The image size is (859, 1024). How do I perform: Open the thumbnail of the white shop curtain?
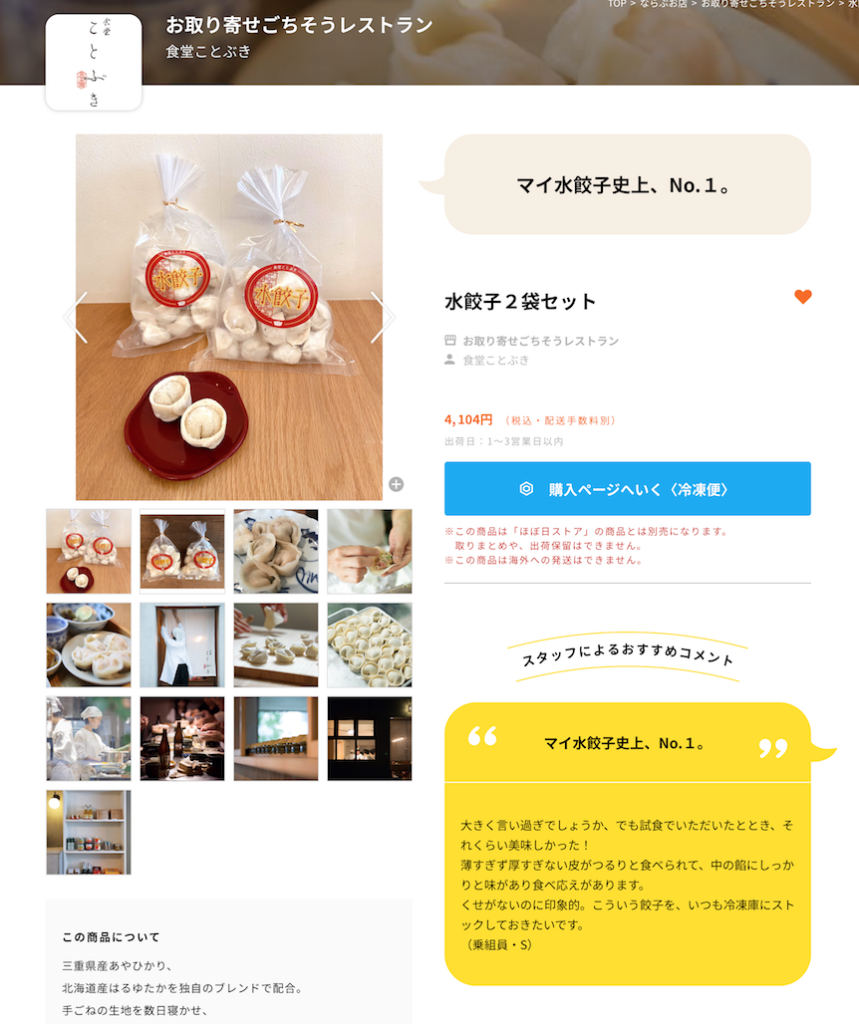coord(182,645)
